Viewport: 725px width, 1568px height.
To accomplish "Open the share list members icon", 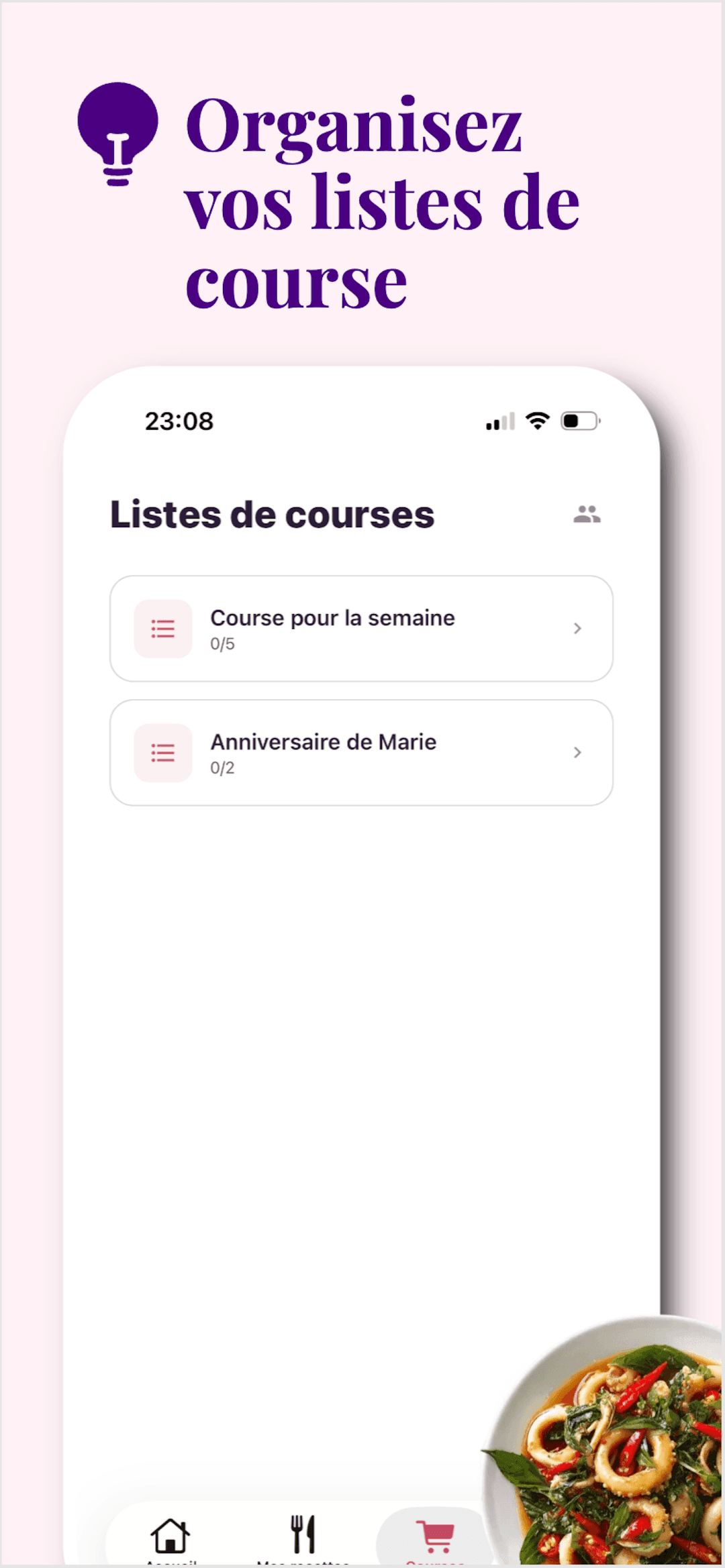I will (x=587, y=515).
